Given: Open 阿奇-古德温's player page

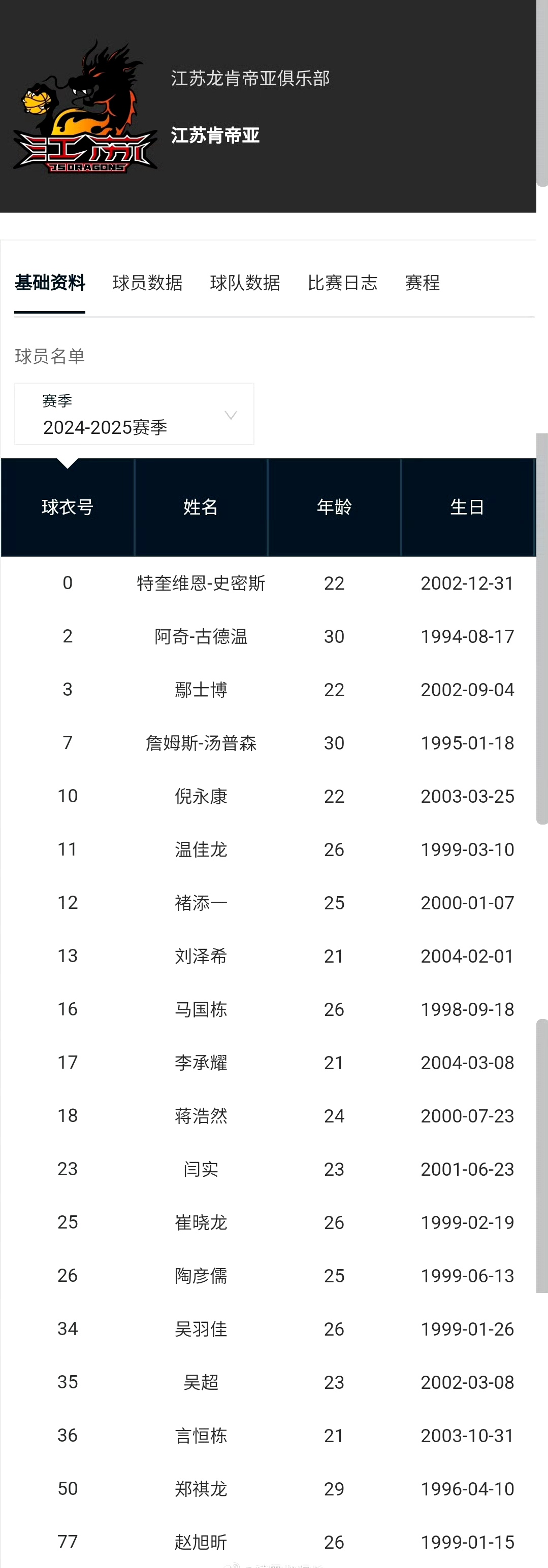Looking at the screenshot, I should point(201,636).
